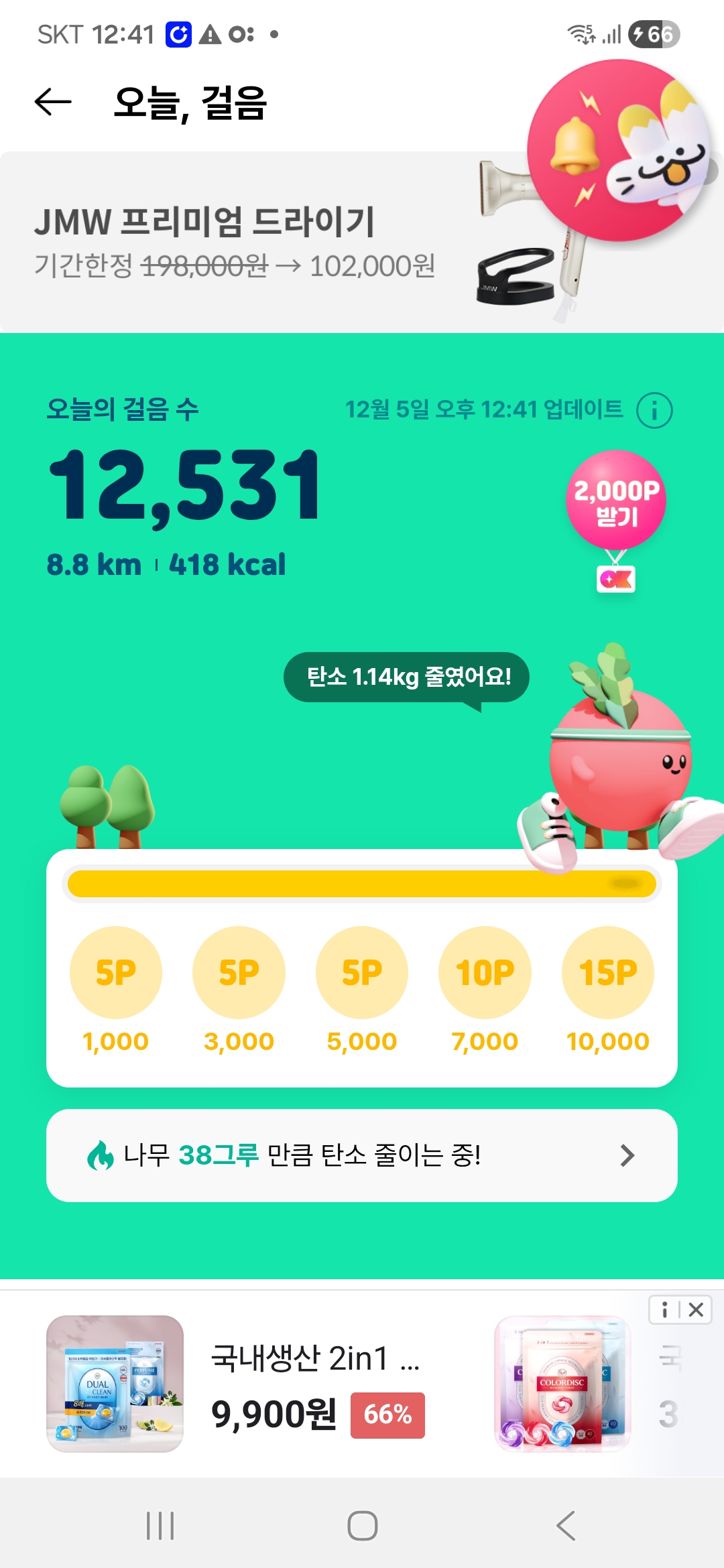The width and height of the screenshot is (724, 1568).
Task: Collect the 5P reward for 5,000 steps
Action: (x=362, y=972)
